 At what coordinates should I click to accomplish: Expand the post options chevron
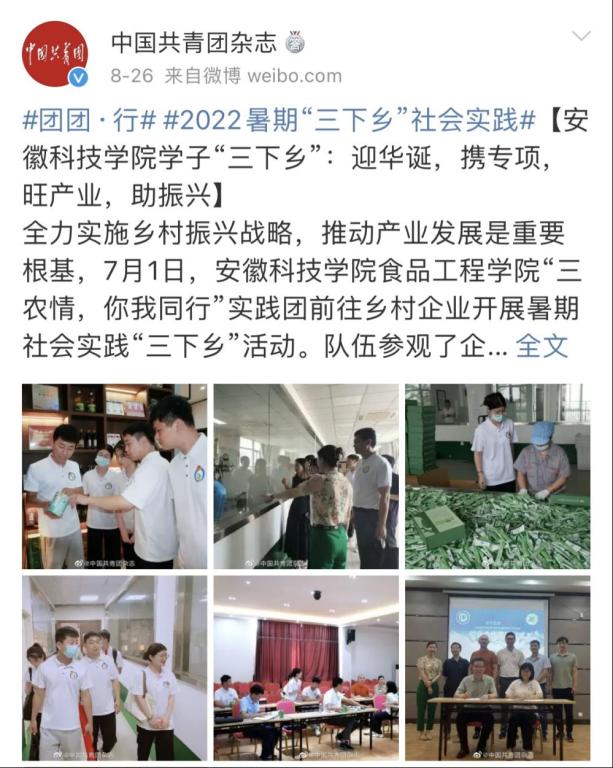[x=580, y=37]
